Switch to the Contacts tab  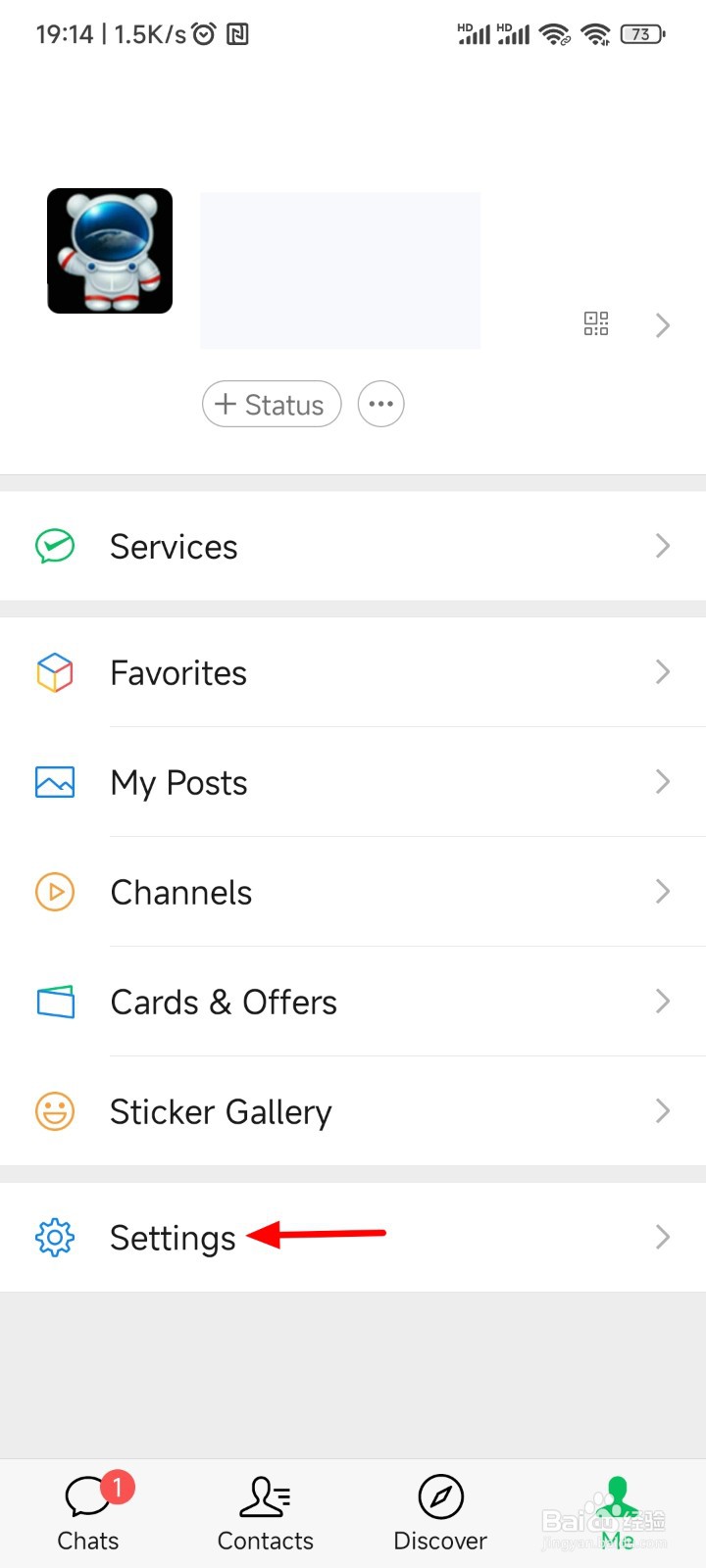coord(265,1514)
